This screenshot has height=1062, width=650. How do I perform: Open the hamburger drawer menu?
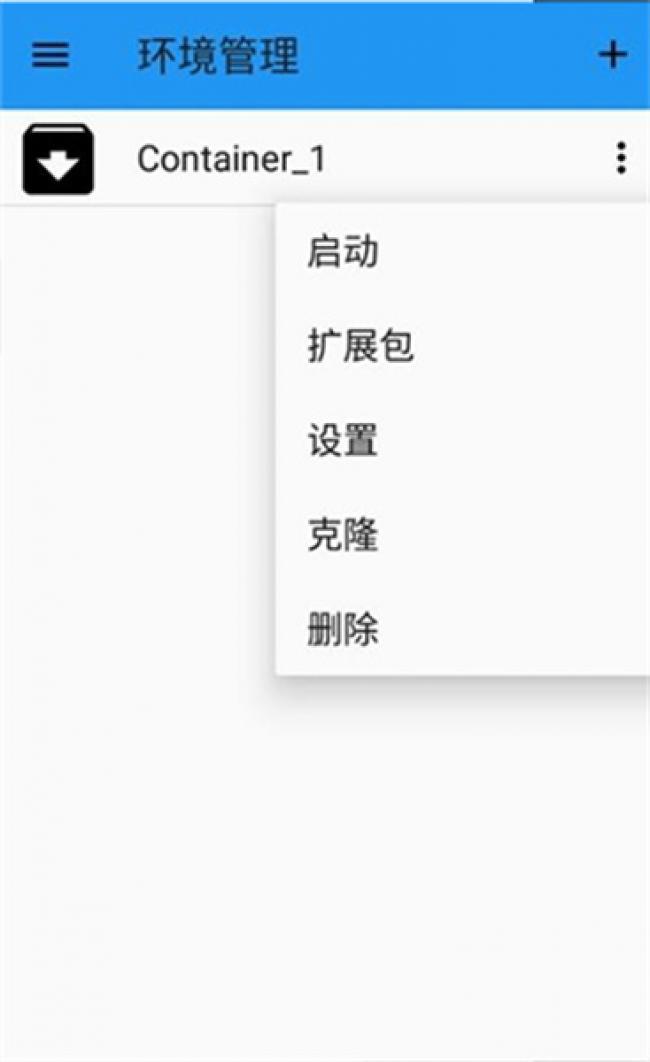click(x=50, y=55)
